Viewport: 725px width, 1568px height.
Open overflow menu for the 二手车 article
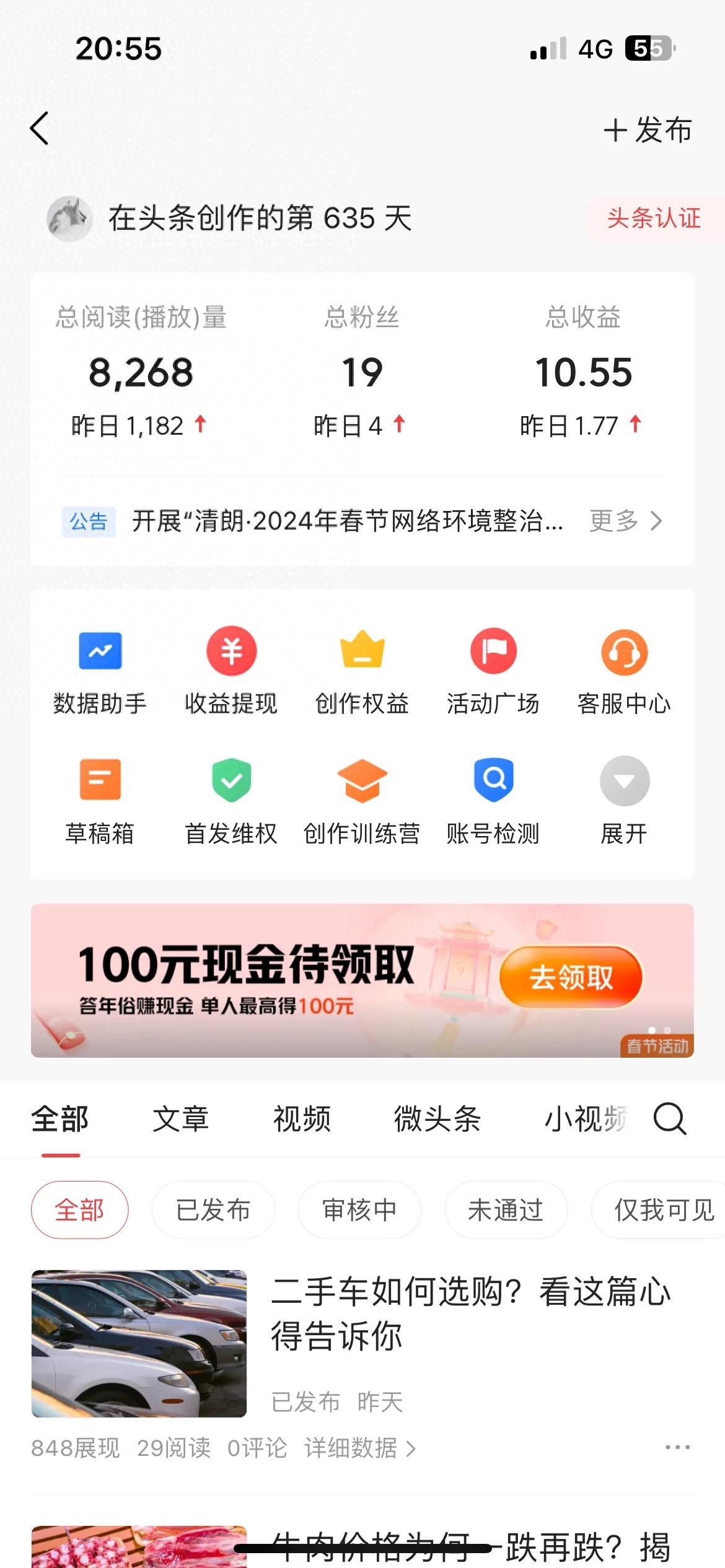pos(677,1448)
